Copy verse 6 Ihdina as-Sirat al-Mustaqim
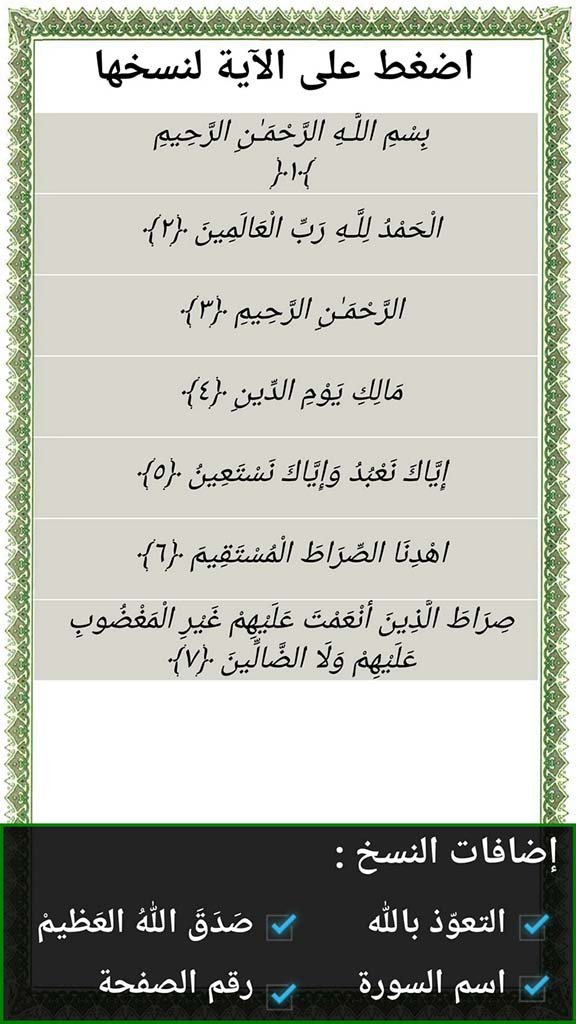 (286, 558)
